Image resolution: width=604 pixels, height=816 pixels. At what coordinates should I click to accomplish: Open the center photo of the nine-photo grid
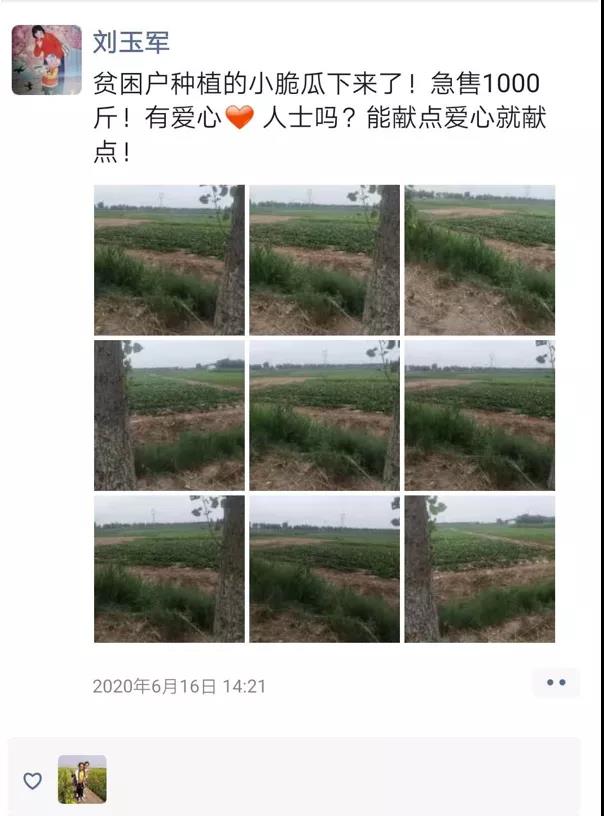point(324,415)
